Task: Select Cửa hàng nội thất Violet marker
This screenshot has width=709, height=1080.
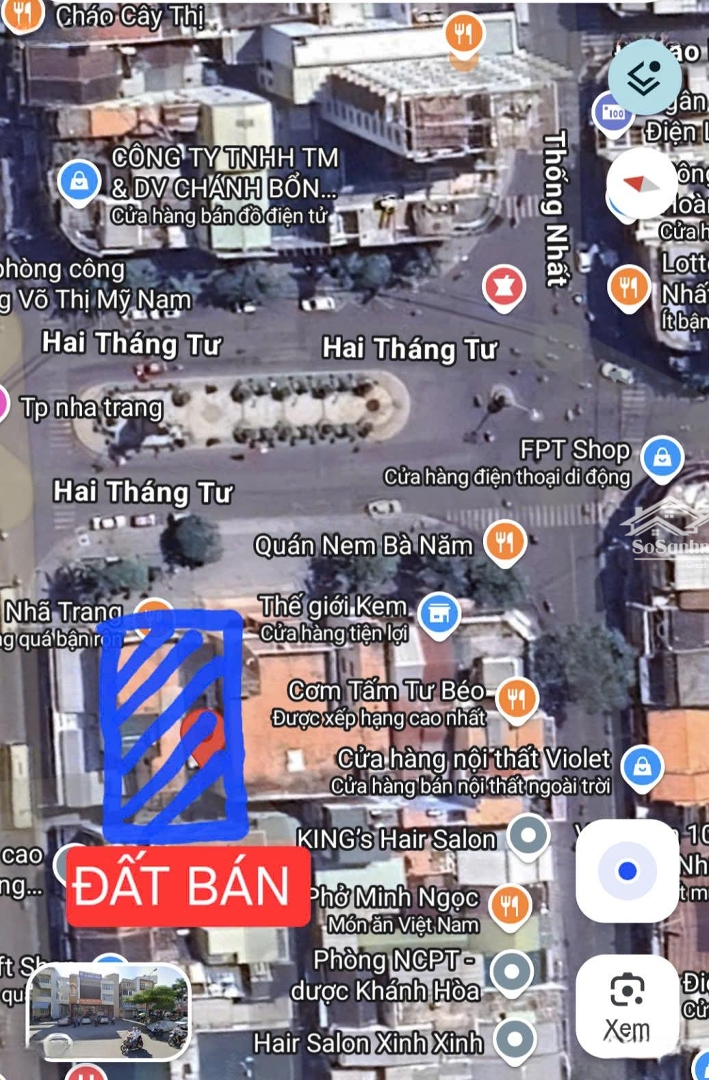Action: pos(641,767)
